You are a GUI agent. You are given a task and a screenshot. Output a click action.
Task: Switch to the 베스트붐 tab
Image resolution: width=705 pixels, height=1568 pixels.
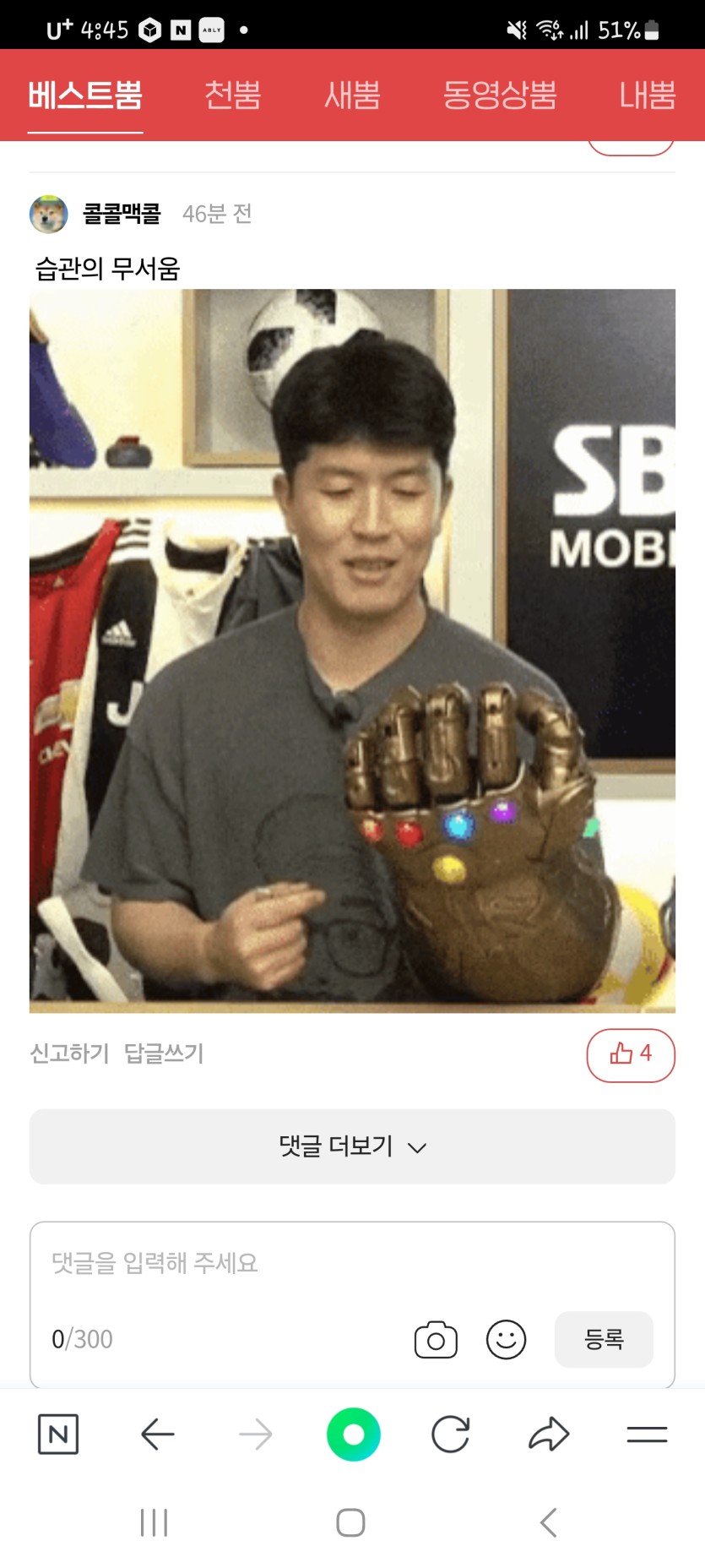(x=84, y=95)
